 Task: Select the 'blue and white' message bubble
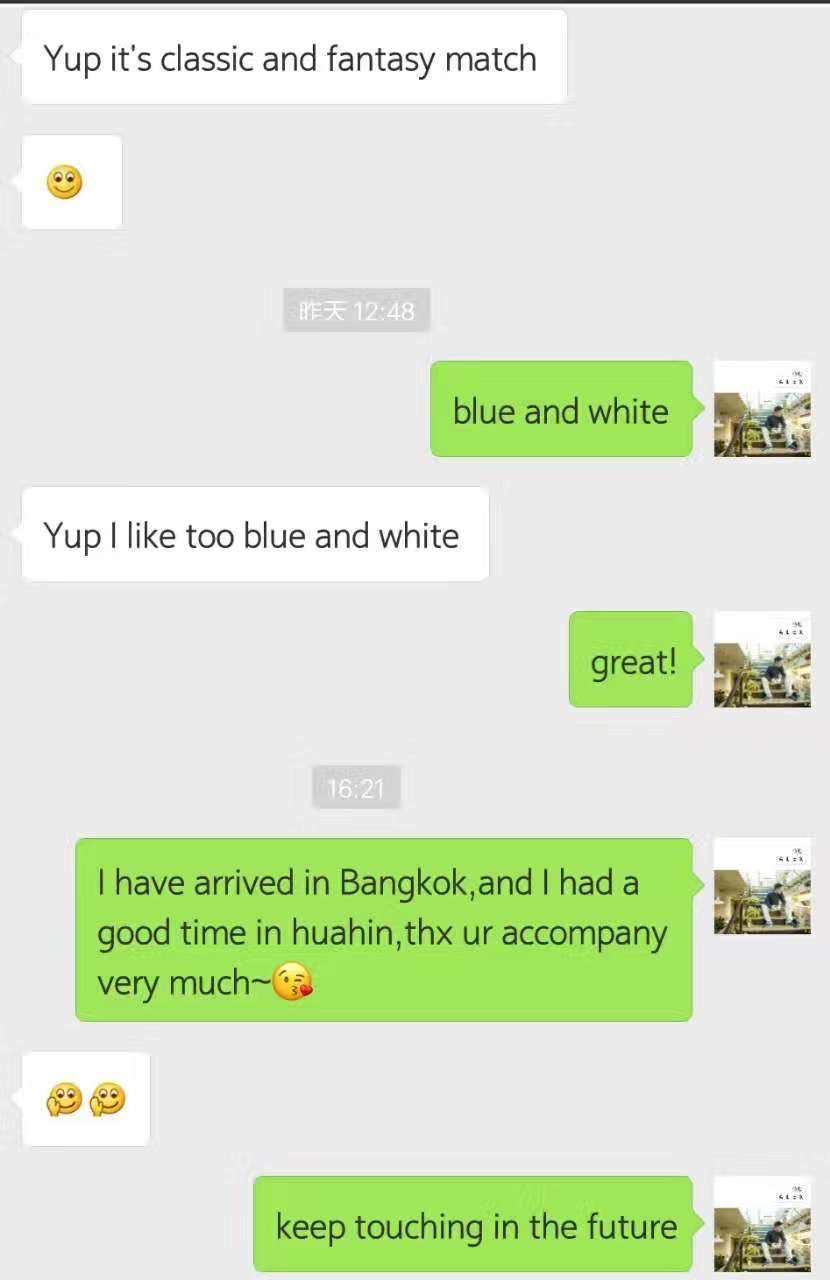(560, 410)
